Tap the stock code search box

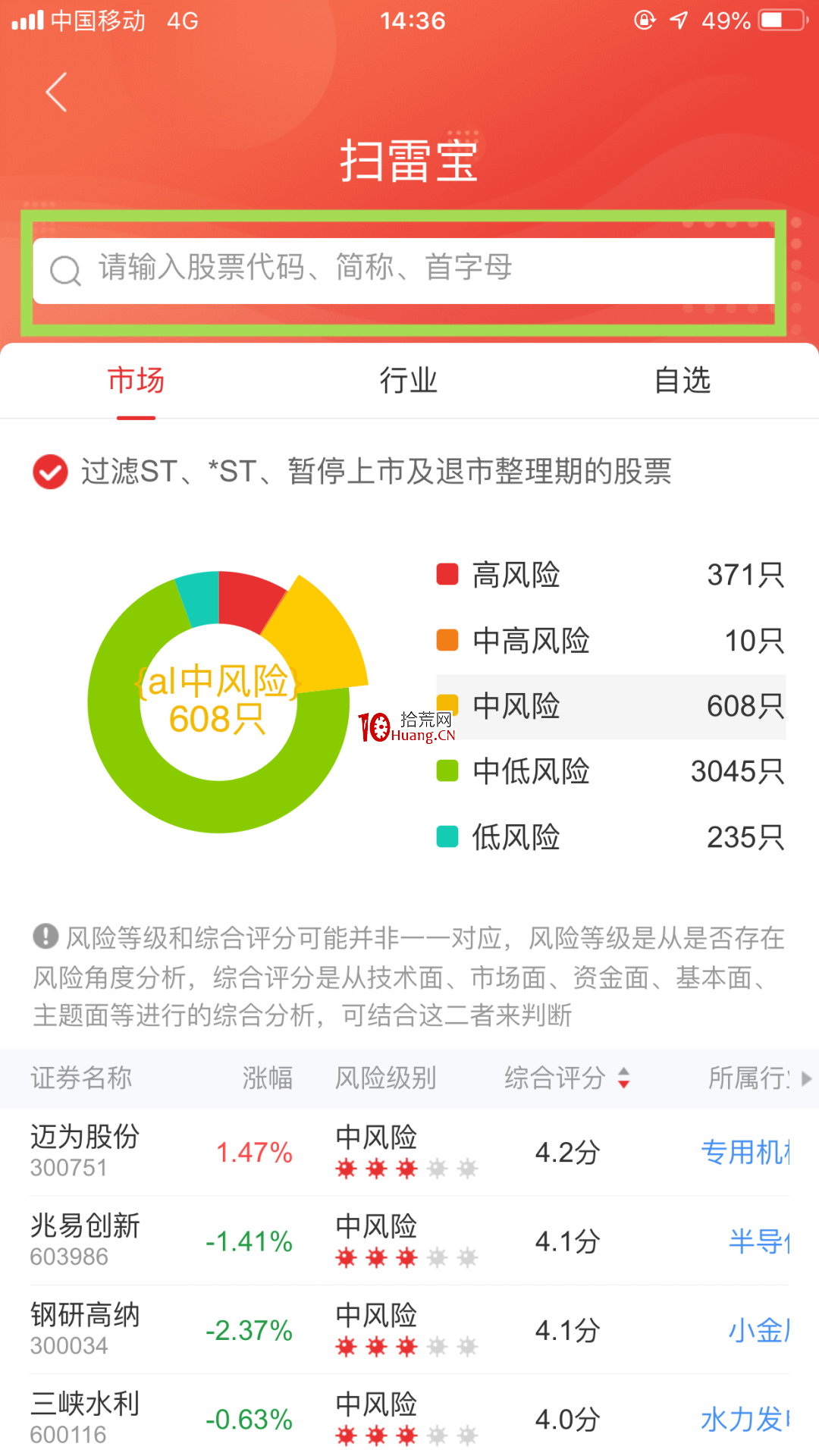(x=404, y=271)
